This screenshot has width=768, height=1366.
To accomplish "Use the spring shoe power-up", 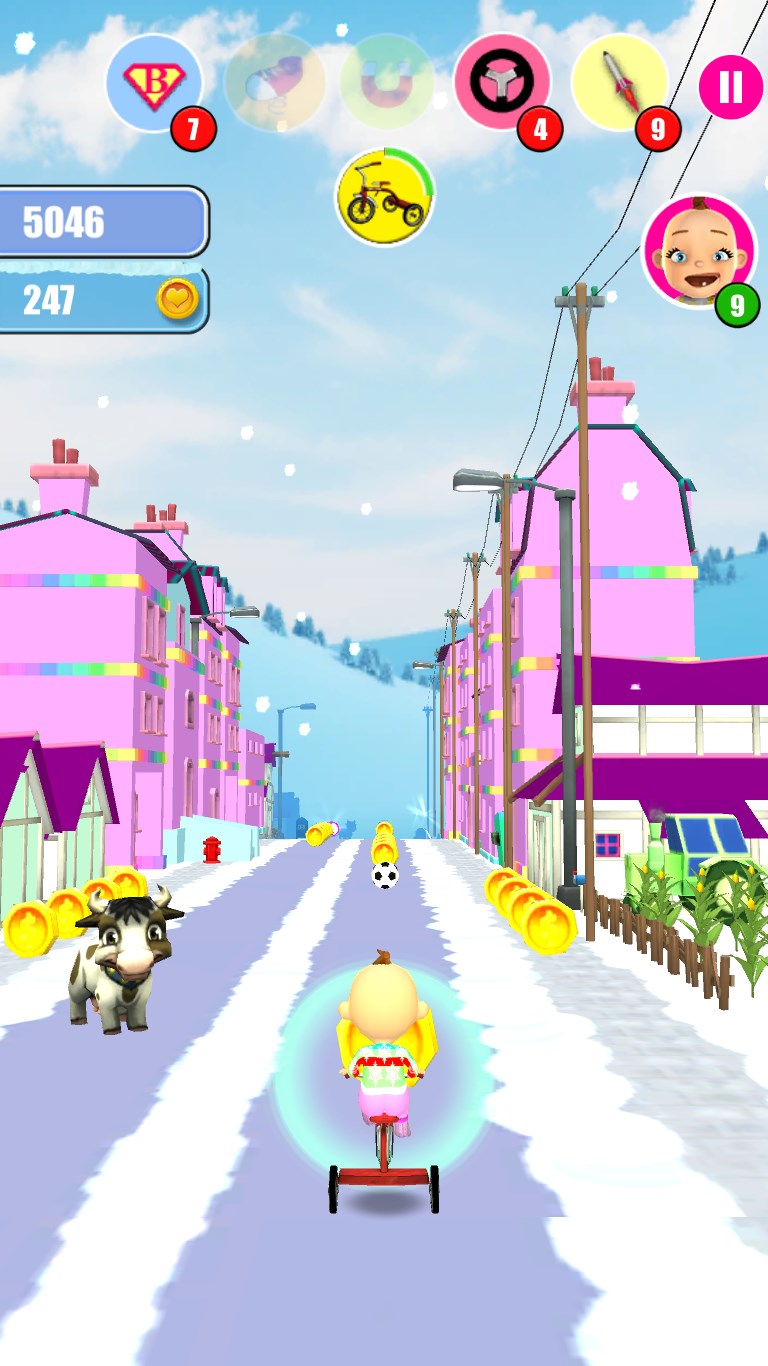I will (274, 83).
